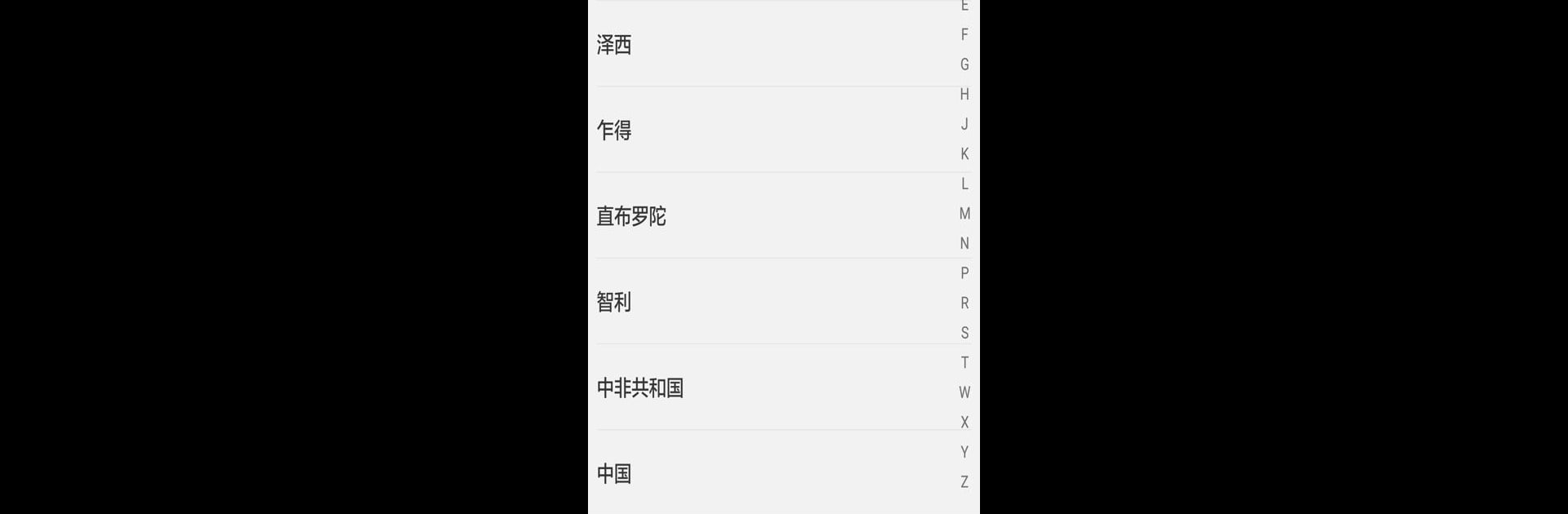1568x514 pixels.
Task: Jump to letter W in the index
Action: (x=964, y=392)
